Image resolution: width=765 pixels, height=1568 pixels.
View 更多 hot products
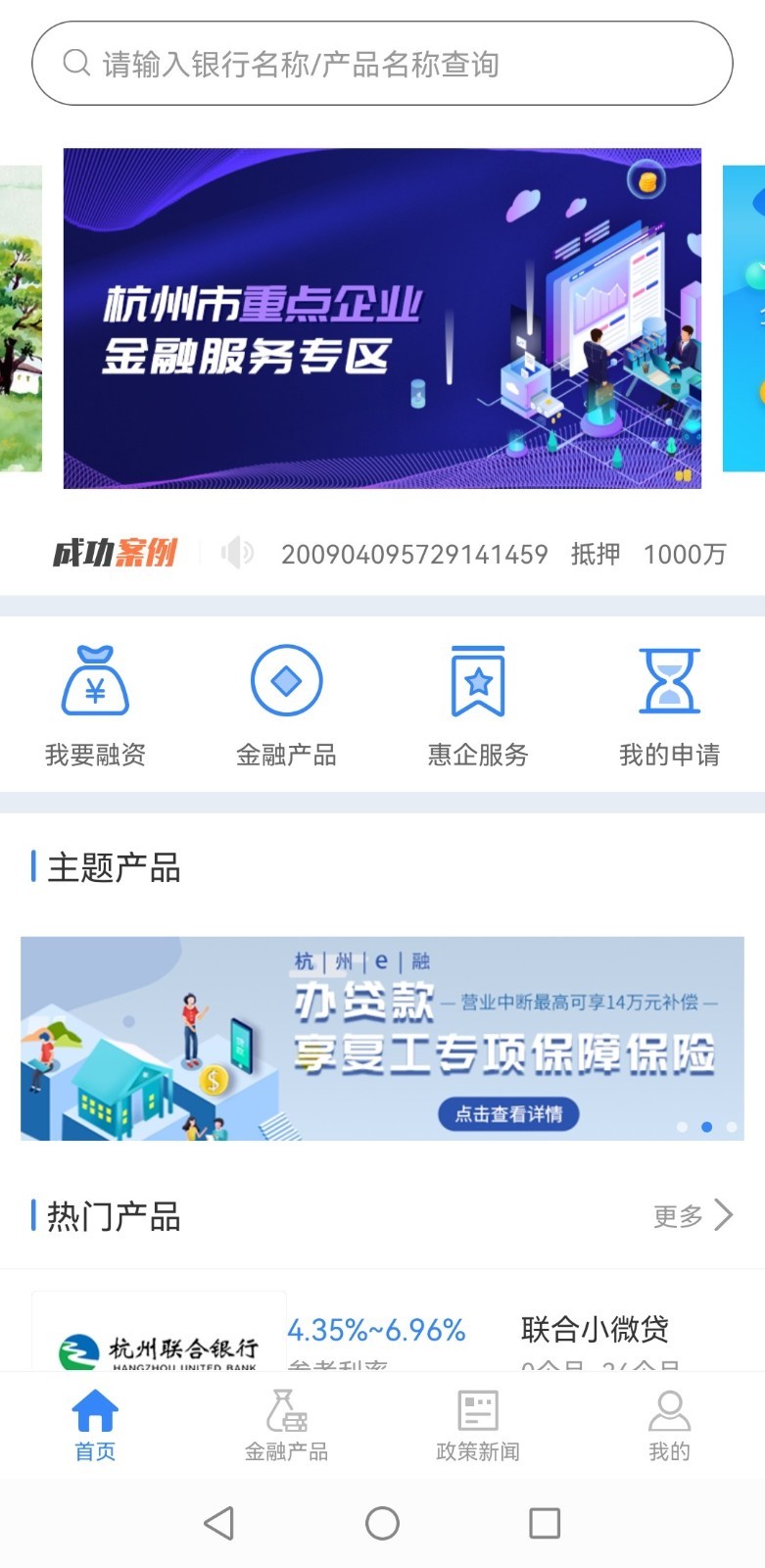tap(692, 1216)
